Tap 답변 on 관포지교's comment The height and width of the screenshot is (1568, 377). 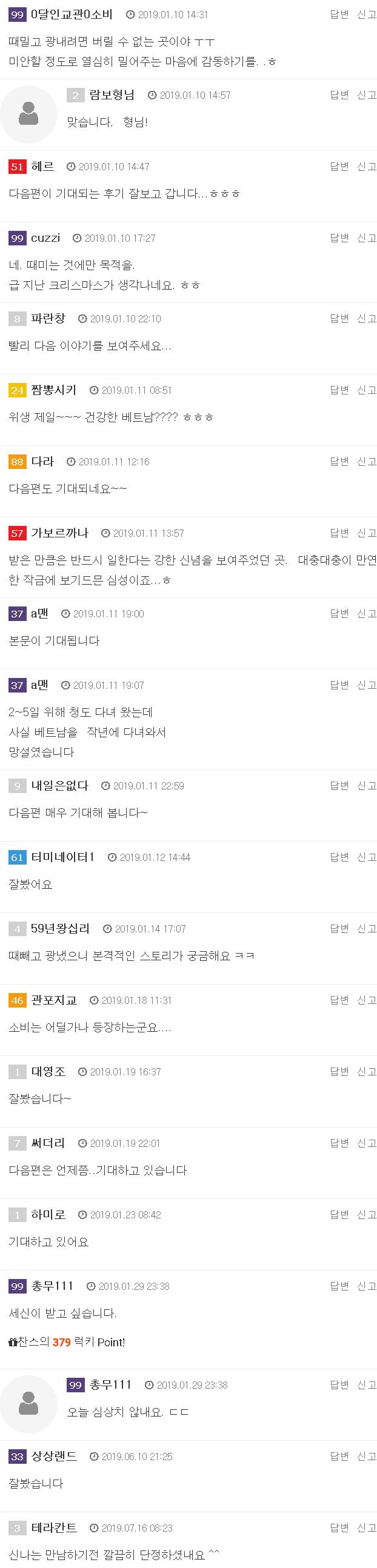(x=339, y=1000)
